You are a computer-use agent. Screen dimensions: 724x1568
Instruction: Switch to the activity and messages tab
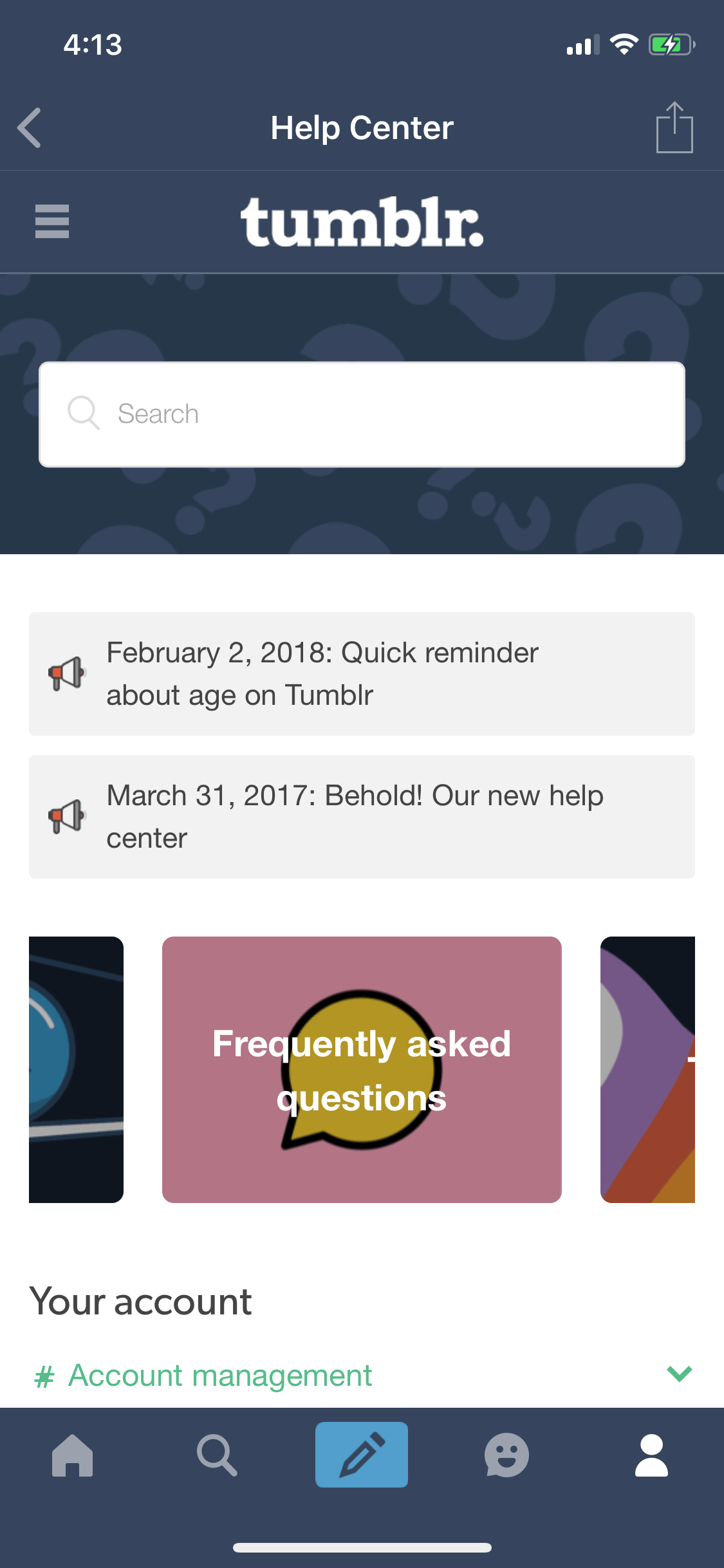click(506, 1455)
